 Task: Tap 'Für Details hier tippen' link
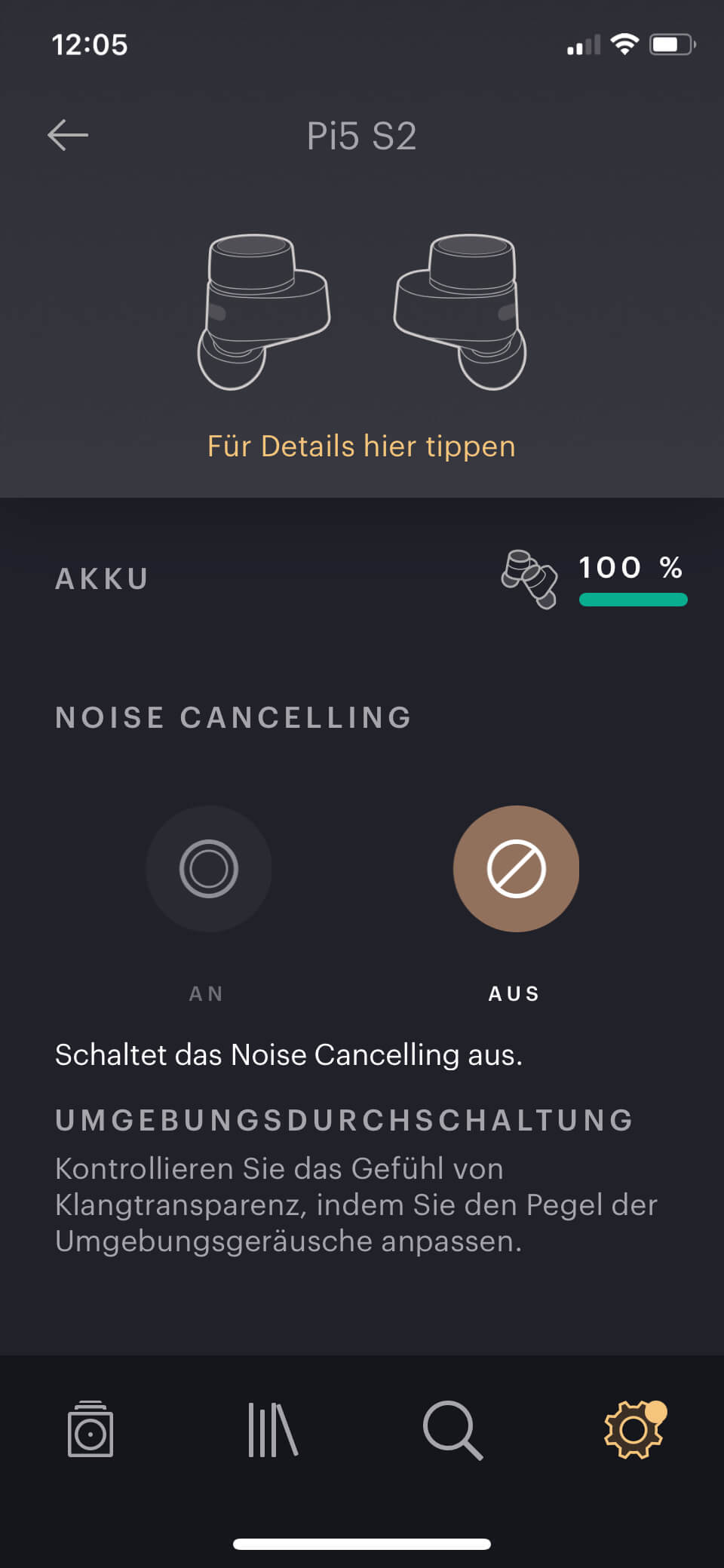point(361,446)
